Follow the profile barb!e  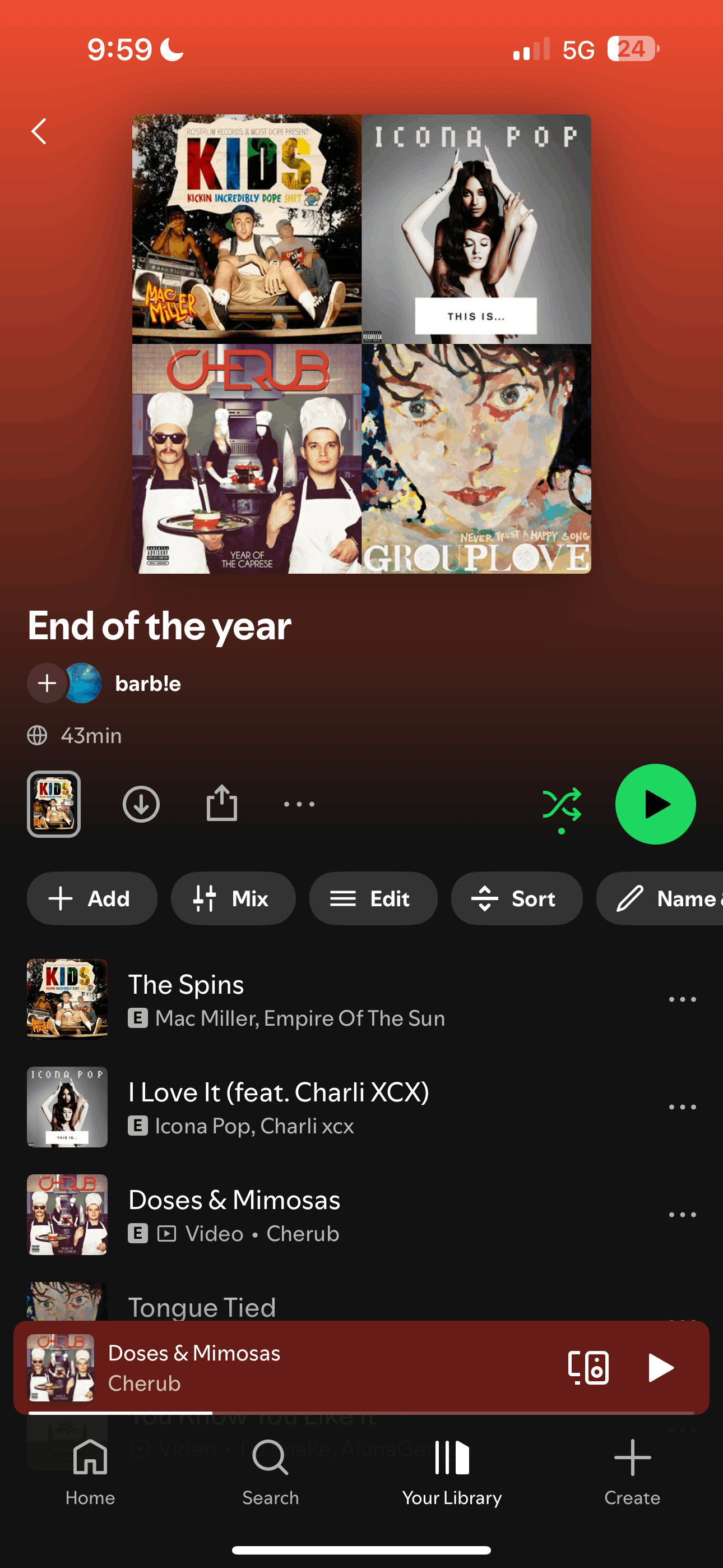tap(47, 683)
